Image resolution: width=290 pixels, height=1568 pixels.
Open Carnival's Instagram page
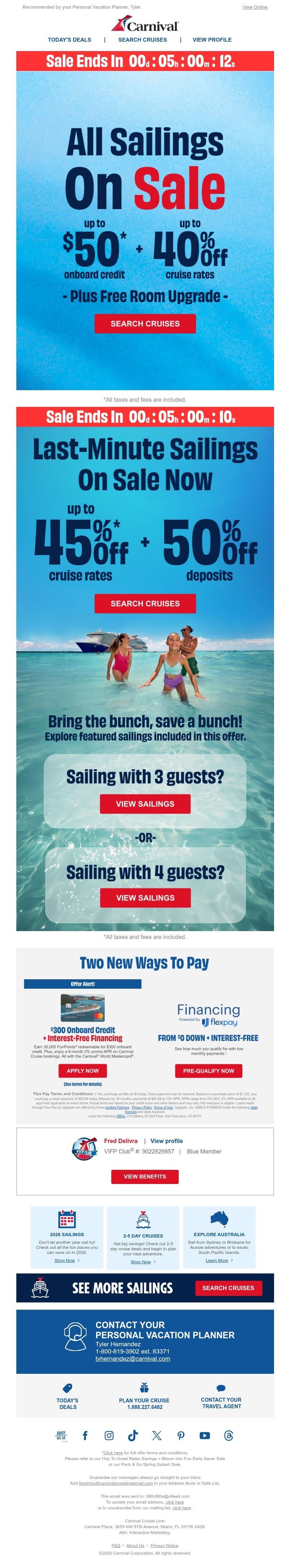point(109,1435)
